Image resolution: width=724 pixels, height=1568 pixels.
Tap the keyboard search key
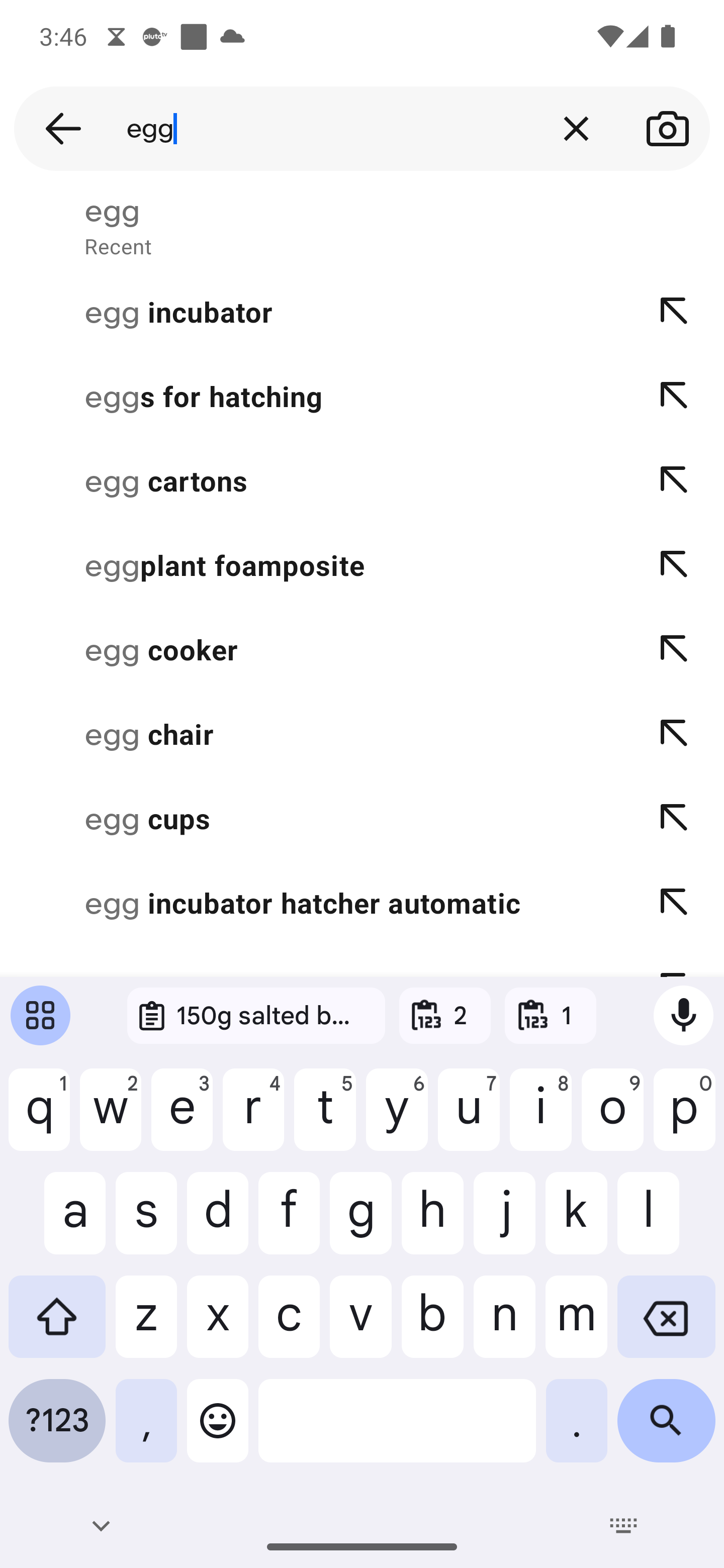[x=666, y=1421]
